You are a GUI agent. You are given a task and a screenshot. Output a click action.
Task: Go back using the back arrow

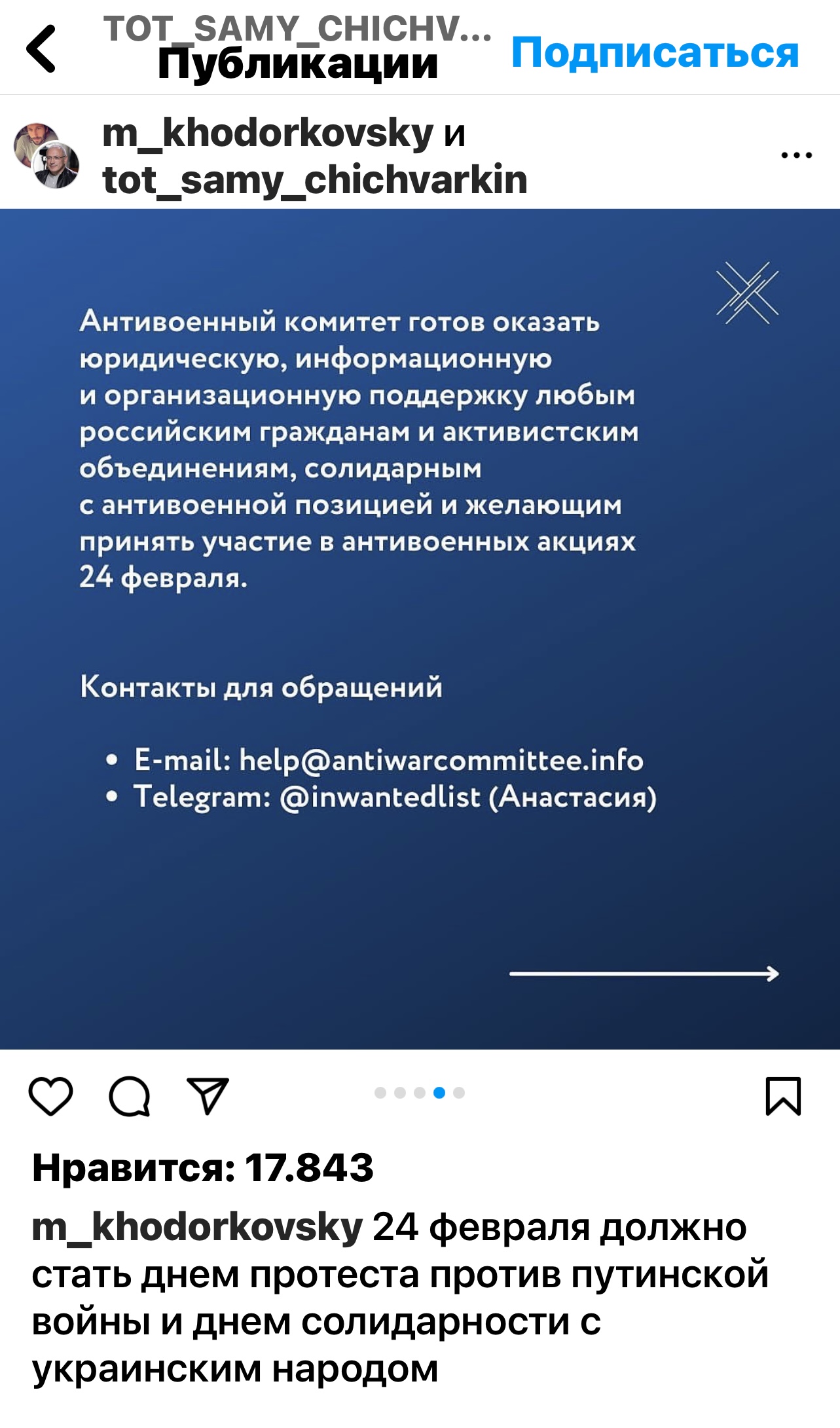click(41, 49)
